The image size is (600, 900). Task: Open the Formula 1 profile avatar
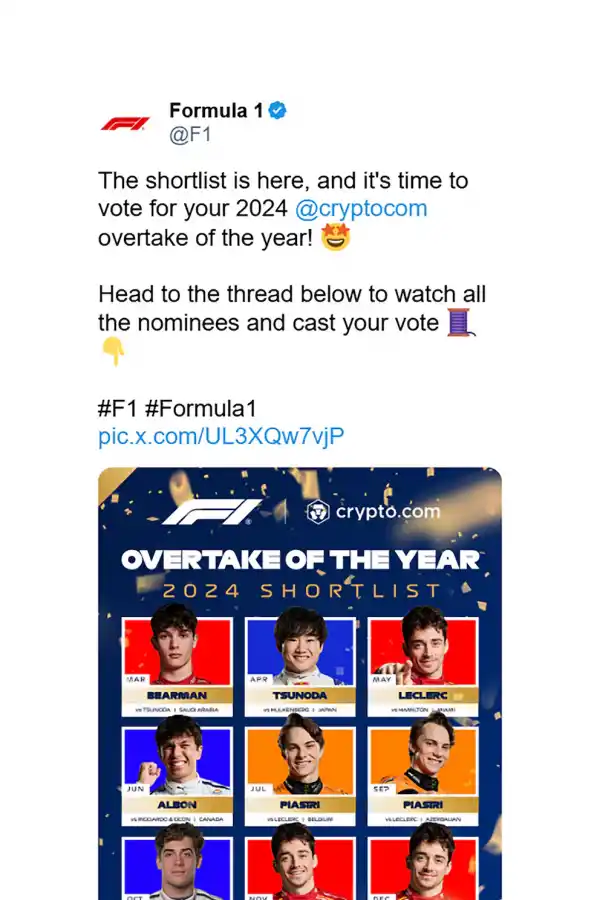pyautogui.click(x=125, y=123)
